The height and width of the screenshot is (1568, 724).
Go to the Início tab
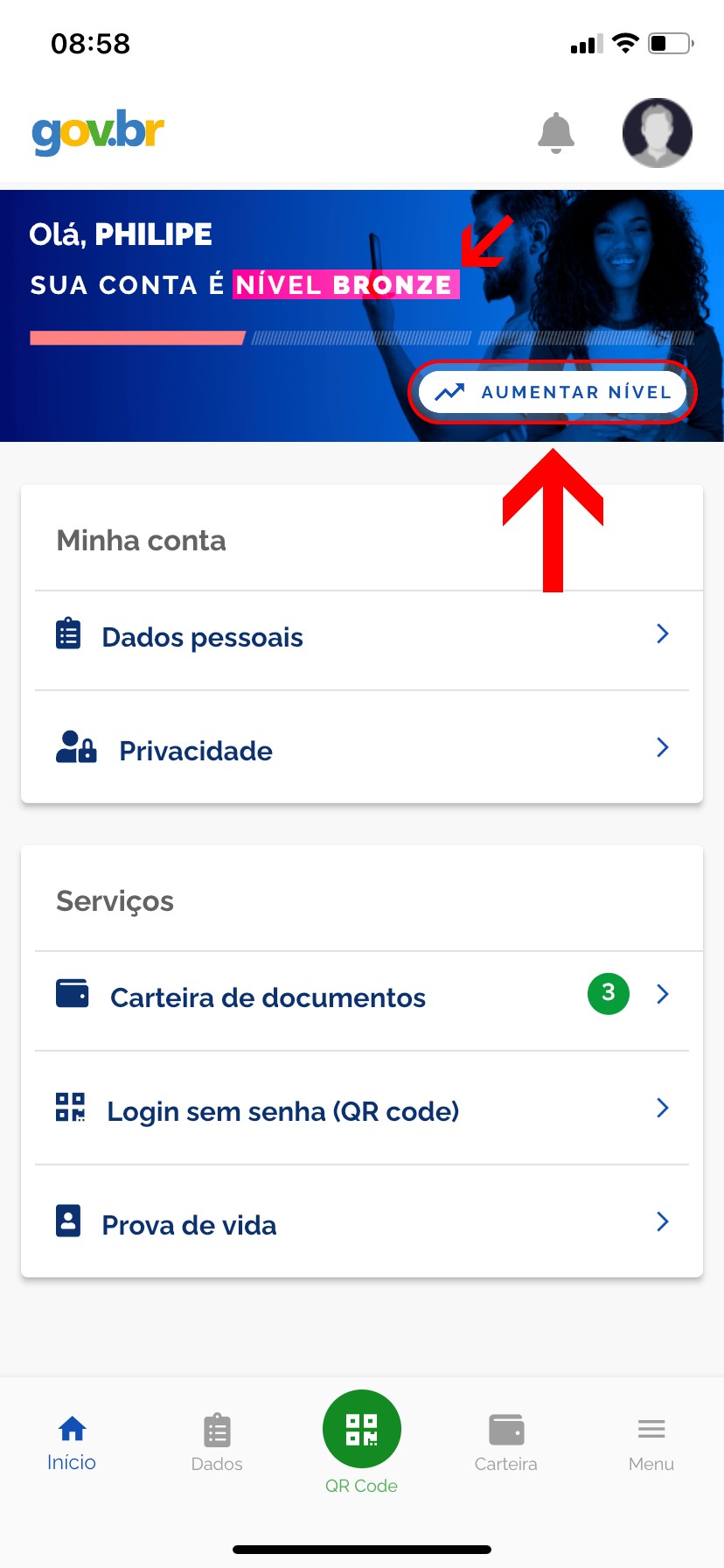coord(72,1444)
